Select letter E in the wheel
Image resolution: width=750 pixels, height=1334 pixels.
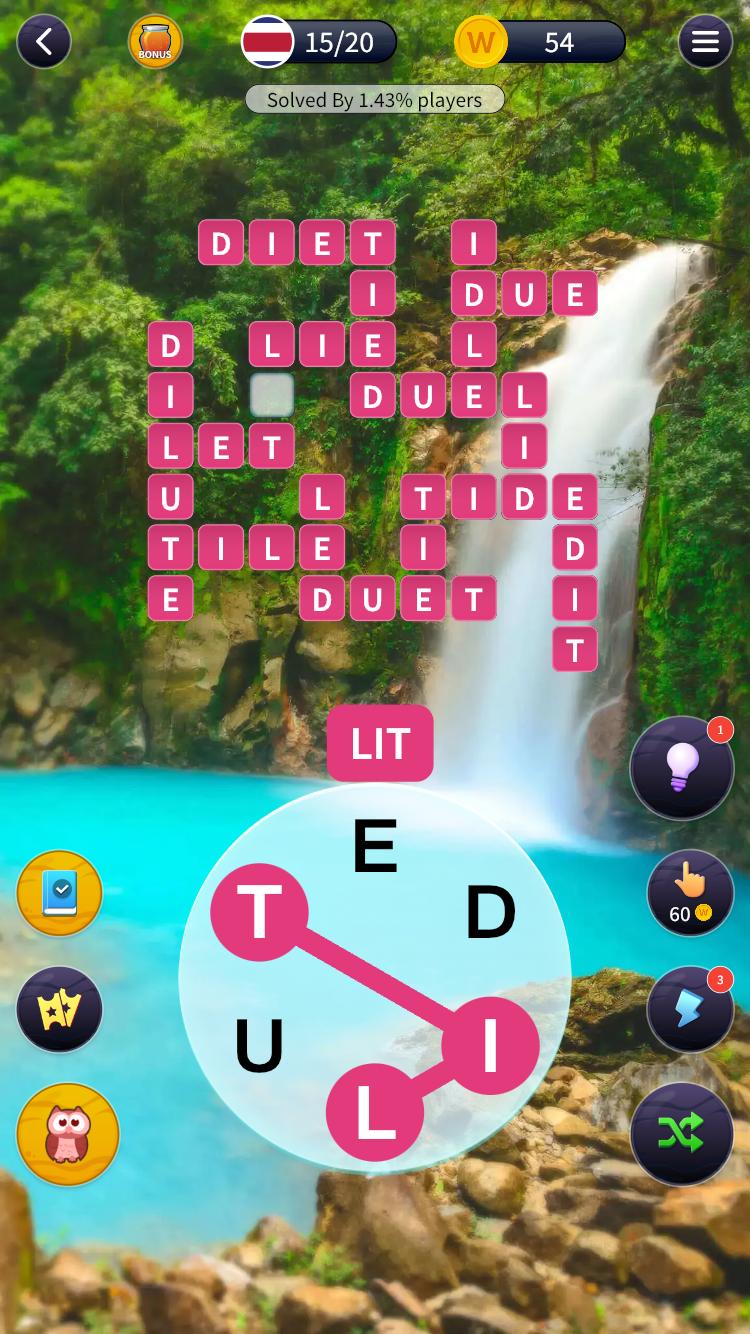[375, 847]
